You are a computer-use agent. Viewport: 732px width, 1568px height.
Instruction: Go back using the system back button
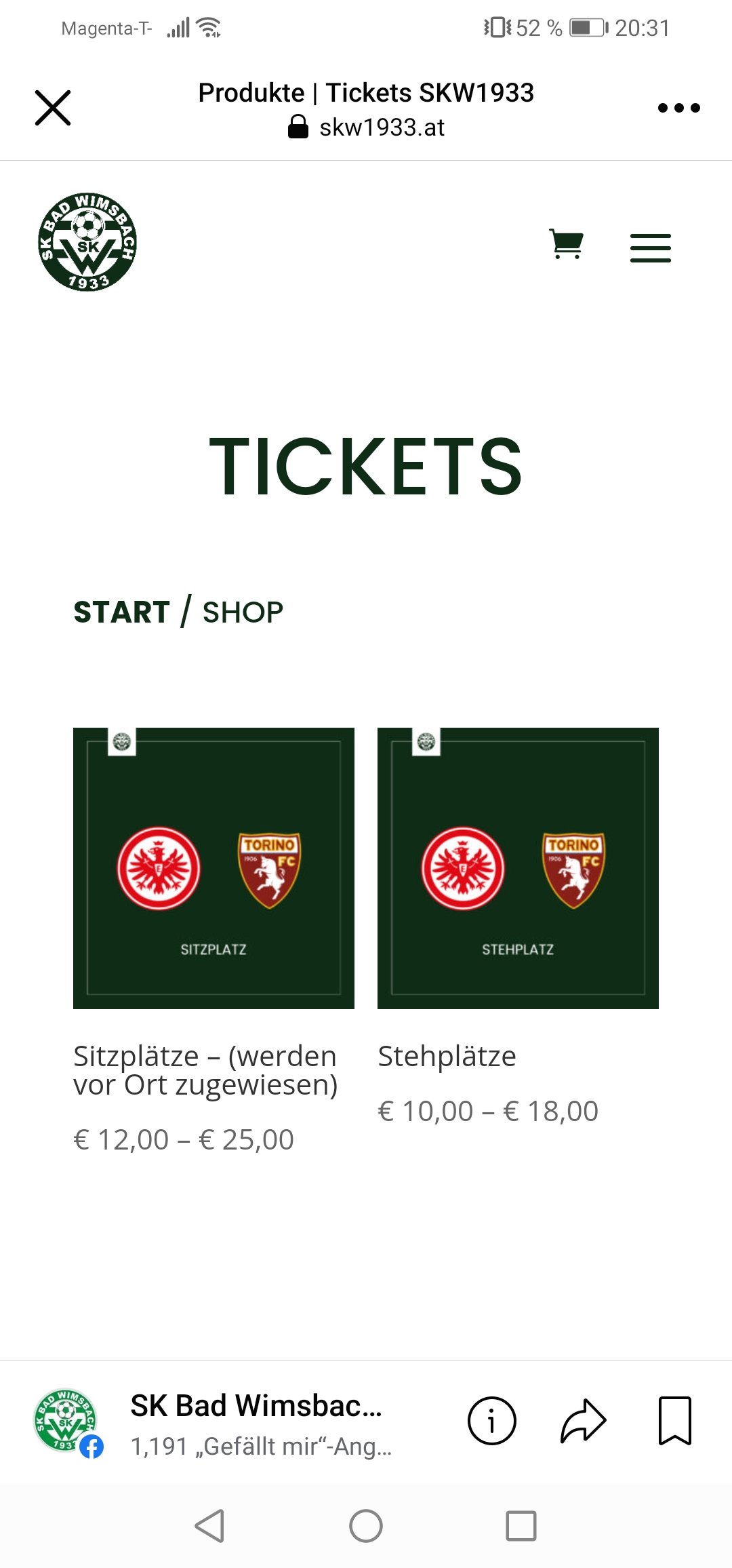[x=209, y=1526]
